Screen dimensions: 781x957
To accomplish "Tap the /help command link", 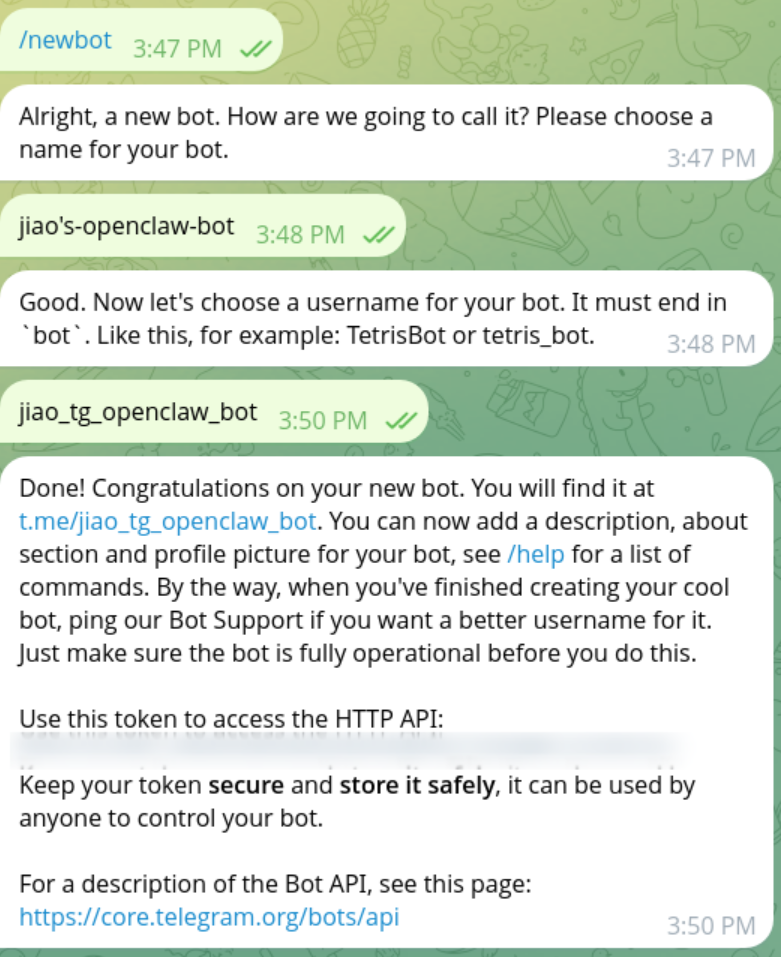I will pyautogui.click(x=535, y=554).
